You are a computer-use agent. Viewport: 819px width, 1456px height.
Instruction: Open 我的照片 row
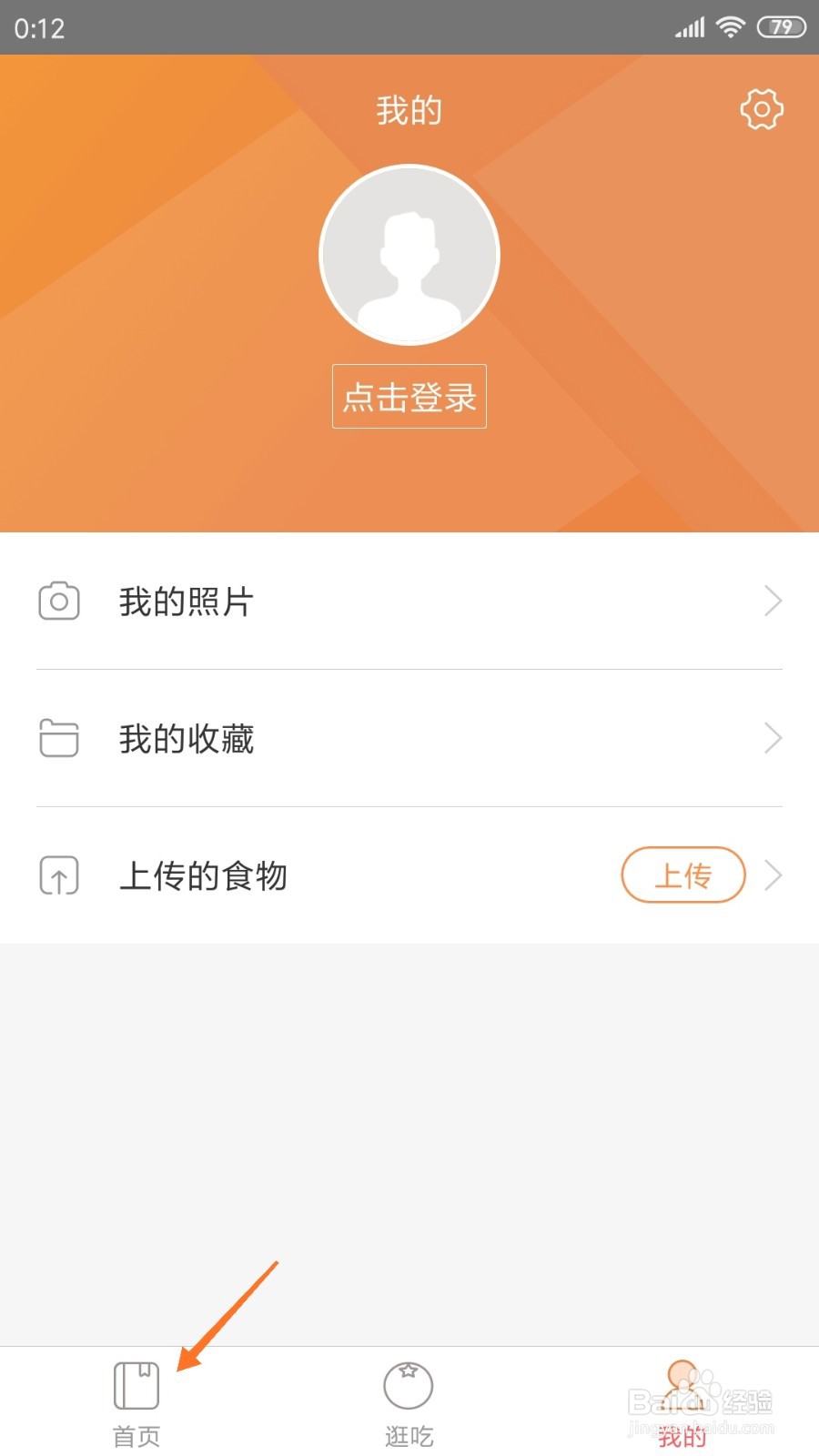click(409, 602)
